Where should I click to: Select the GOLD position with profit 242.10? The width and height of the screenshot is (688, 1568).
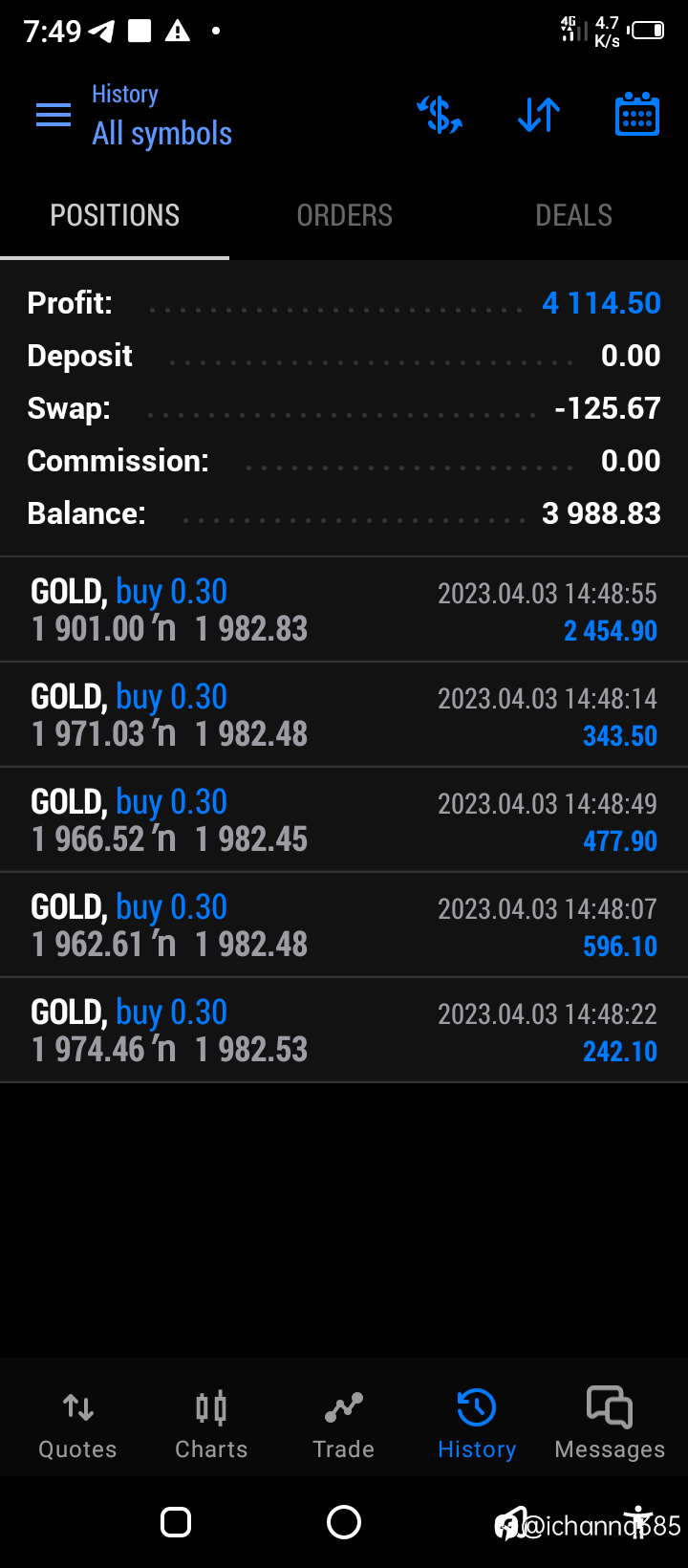coord(344,1031)
